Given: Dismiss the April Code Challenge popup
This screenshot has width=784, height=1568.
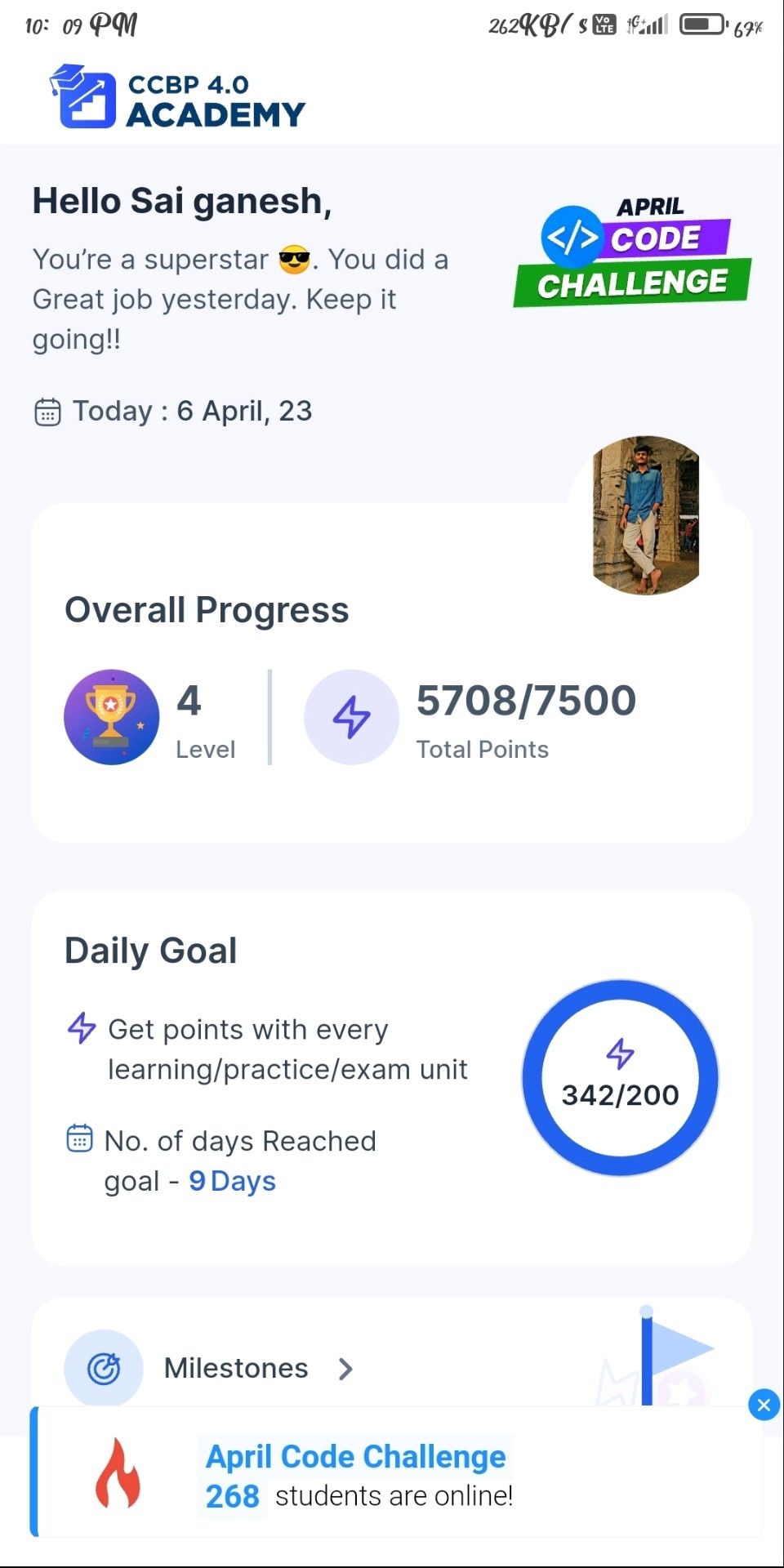Looking at the screenshot, I should coord(764,1405).
